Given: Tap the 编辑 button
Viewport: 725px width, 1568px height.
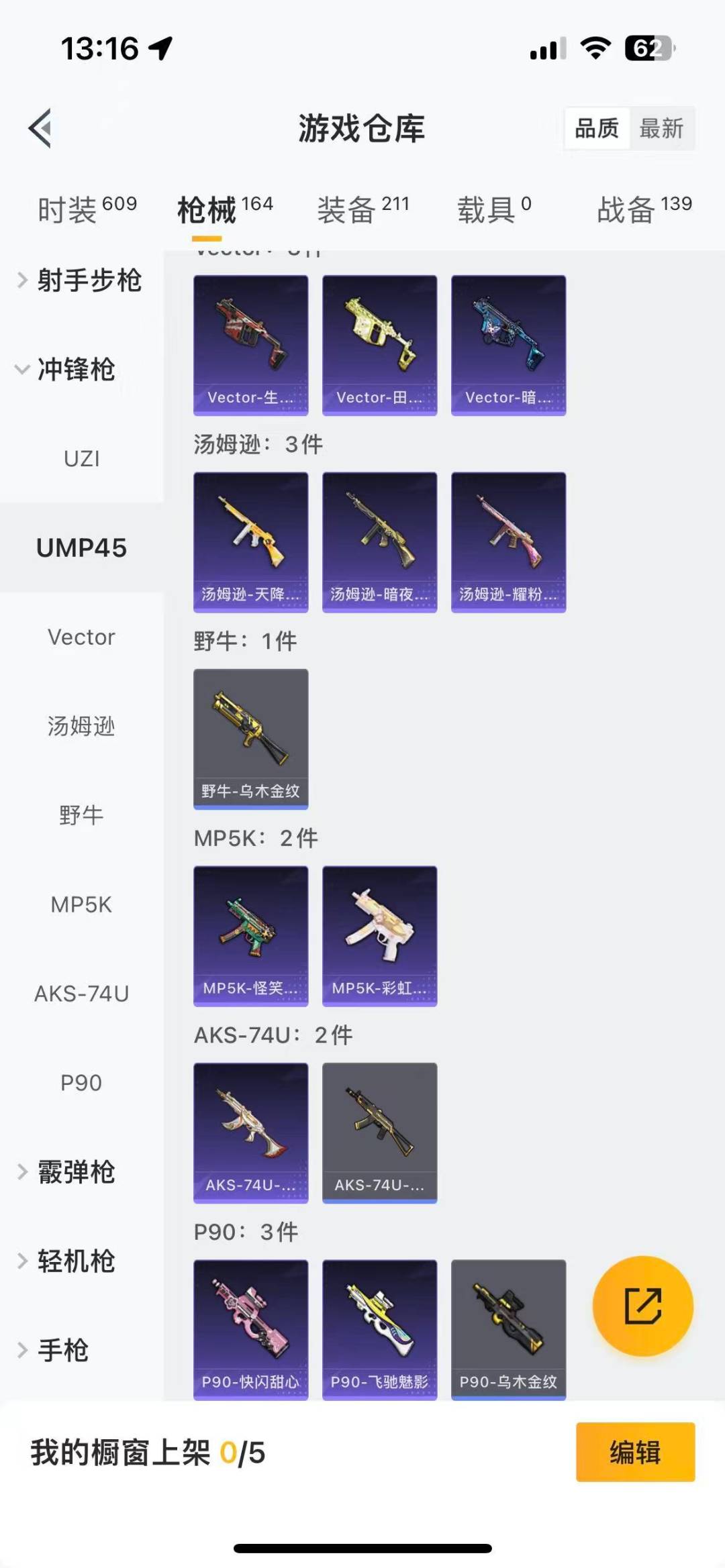Looking at the screenshot, I should tap(635, 1452).
